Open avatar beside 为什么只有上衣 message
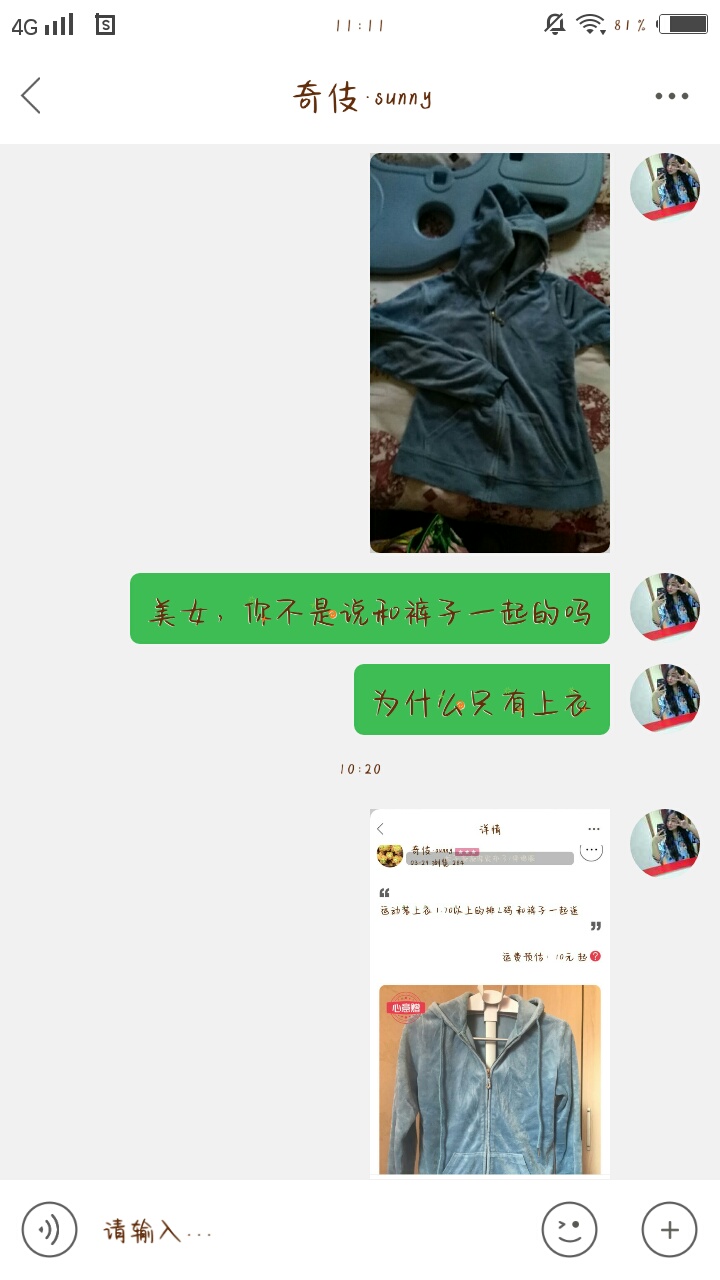This screenshot has height=1280, width=720. [665, 698]
